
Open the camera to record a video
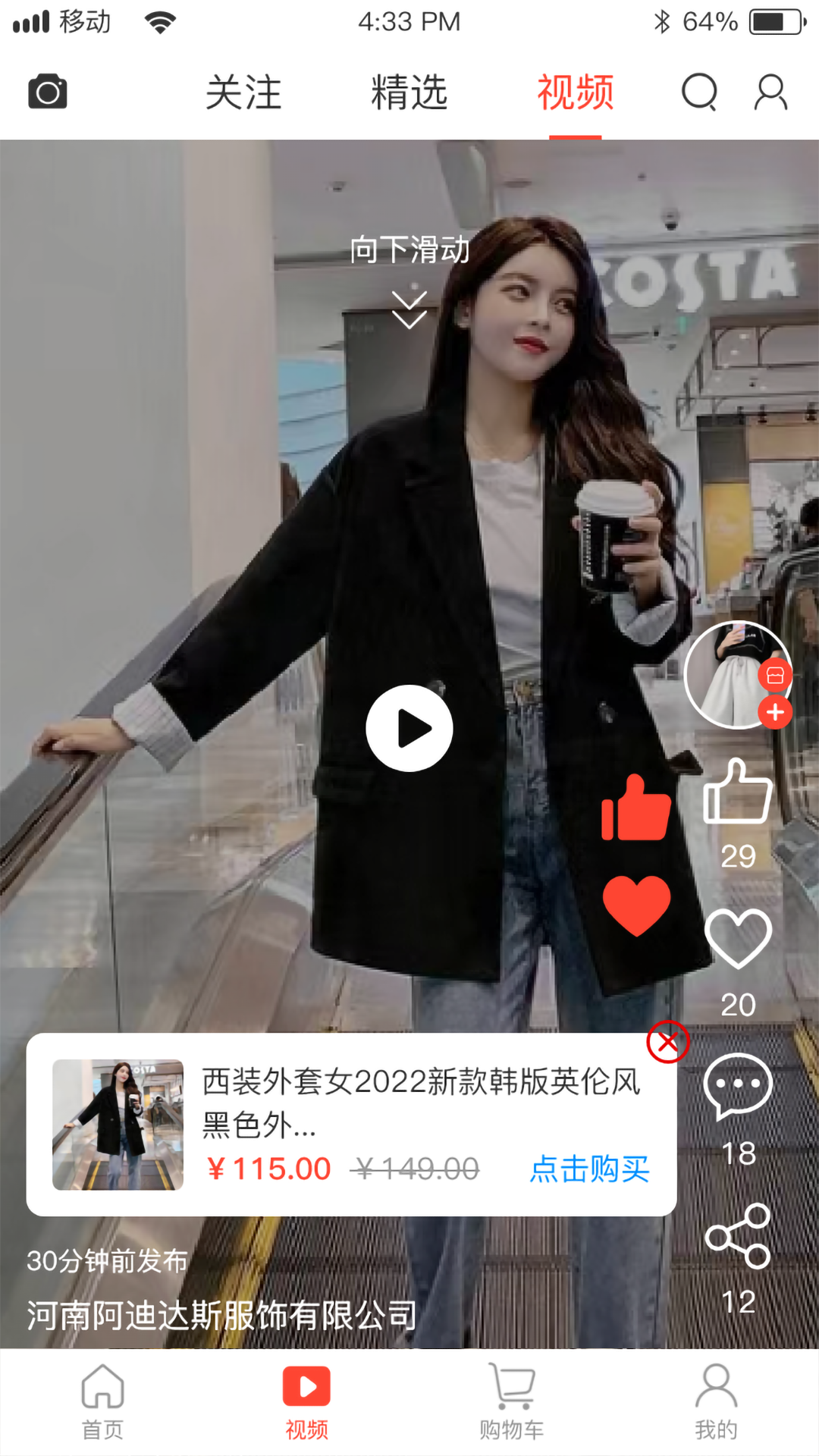coord(48,91)
